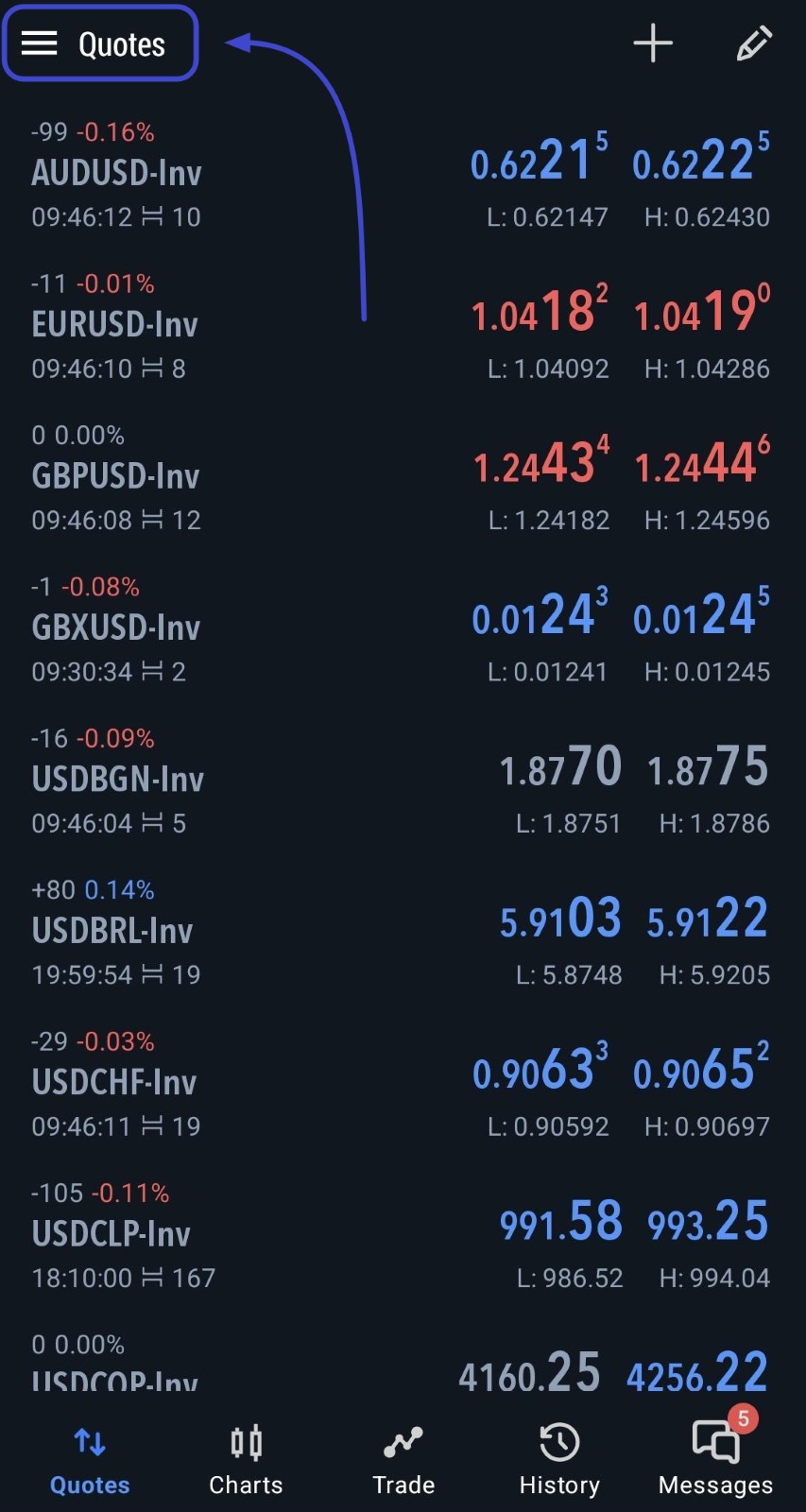This screenshot has width=806, height=1512.
Task: Stay on the Quotes bottom tab
Action: (x=90, y=1460)
